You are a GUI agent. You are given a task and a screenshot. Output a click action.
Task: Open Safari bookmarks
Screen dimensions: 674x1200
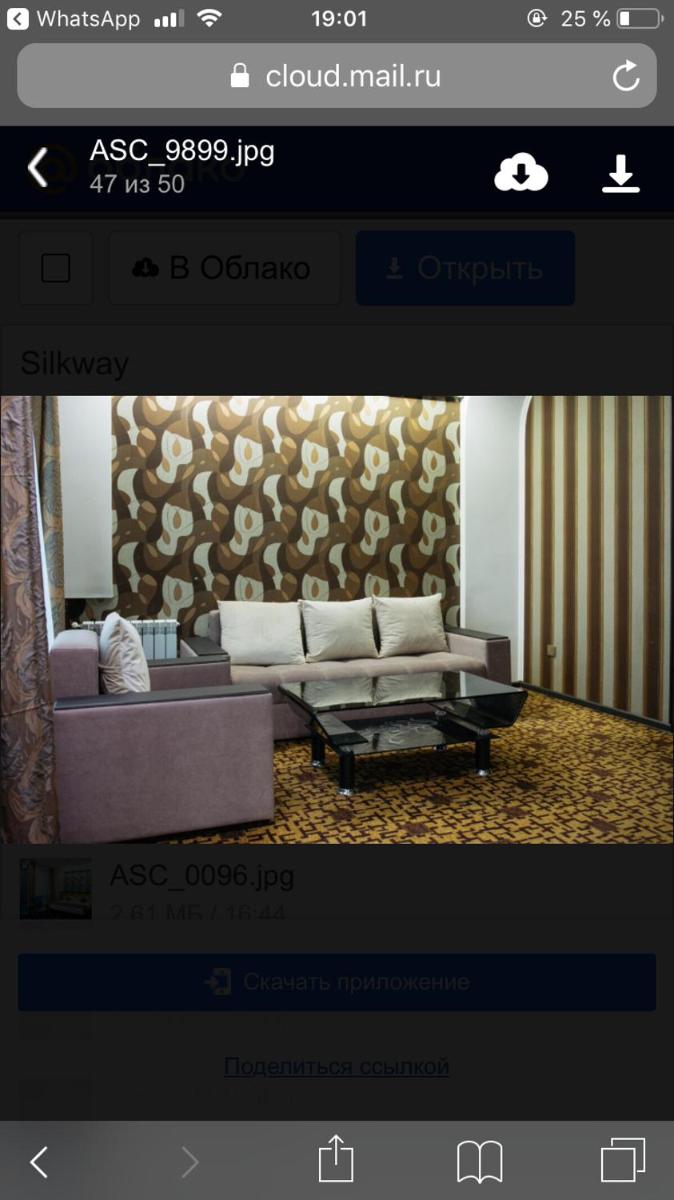point(479,1162)
